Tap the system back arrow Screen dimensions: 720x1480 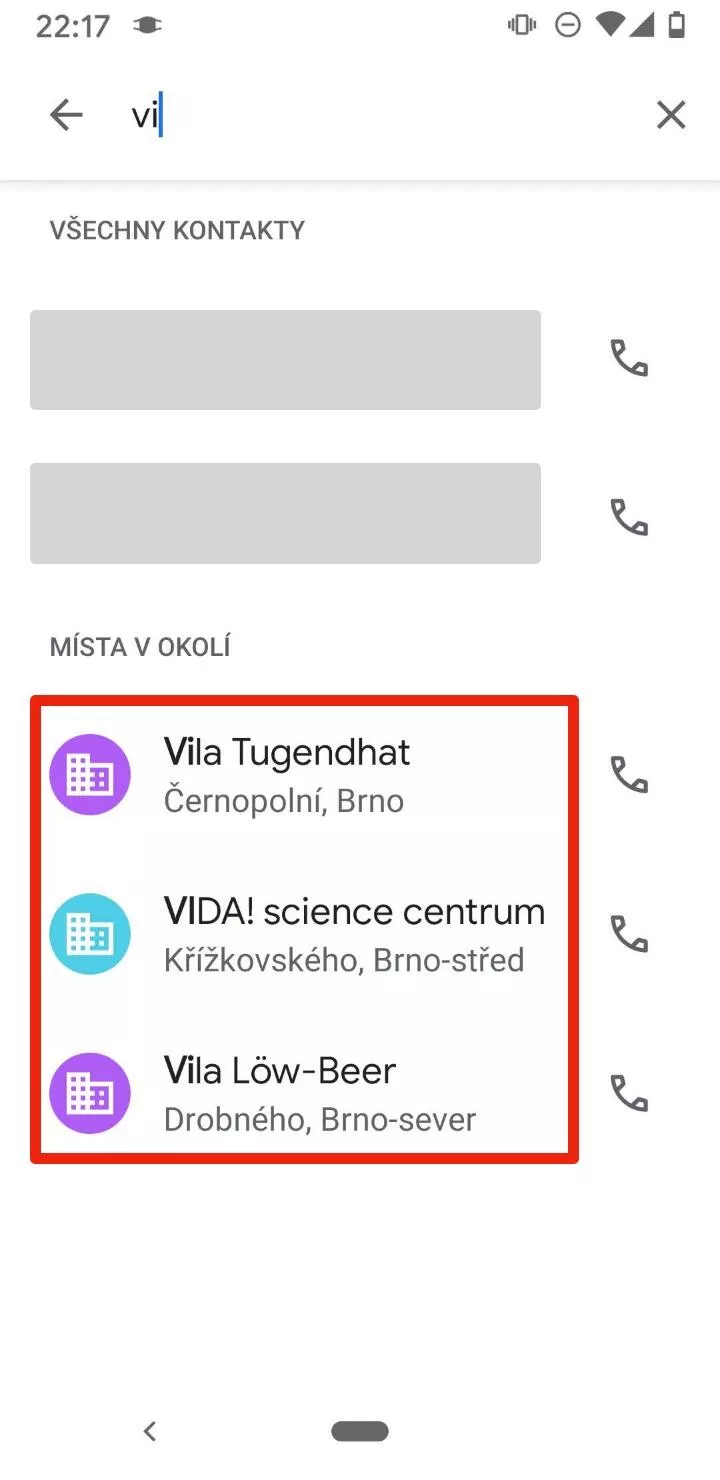150,1431
